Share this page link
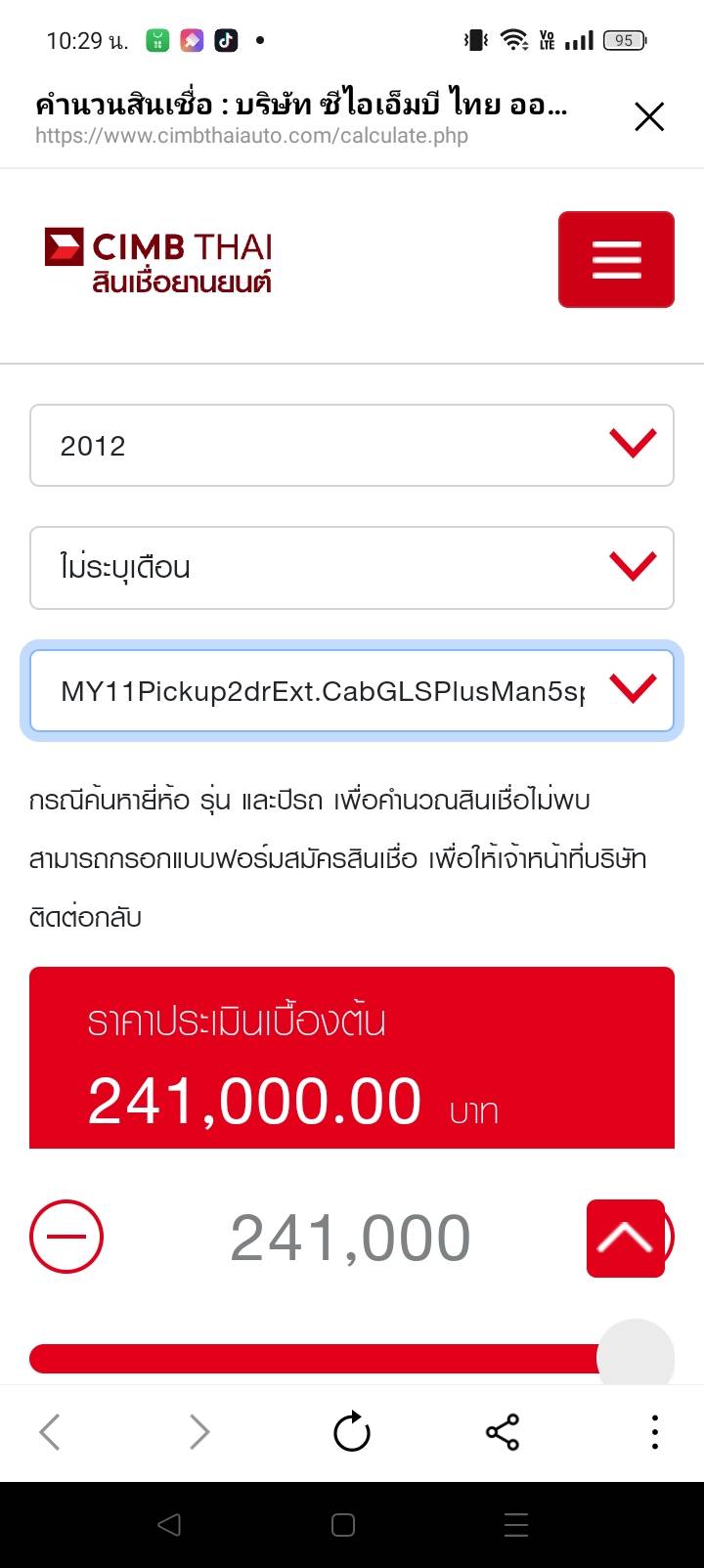This screenshot has width=704, height=1568. 503,1433
